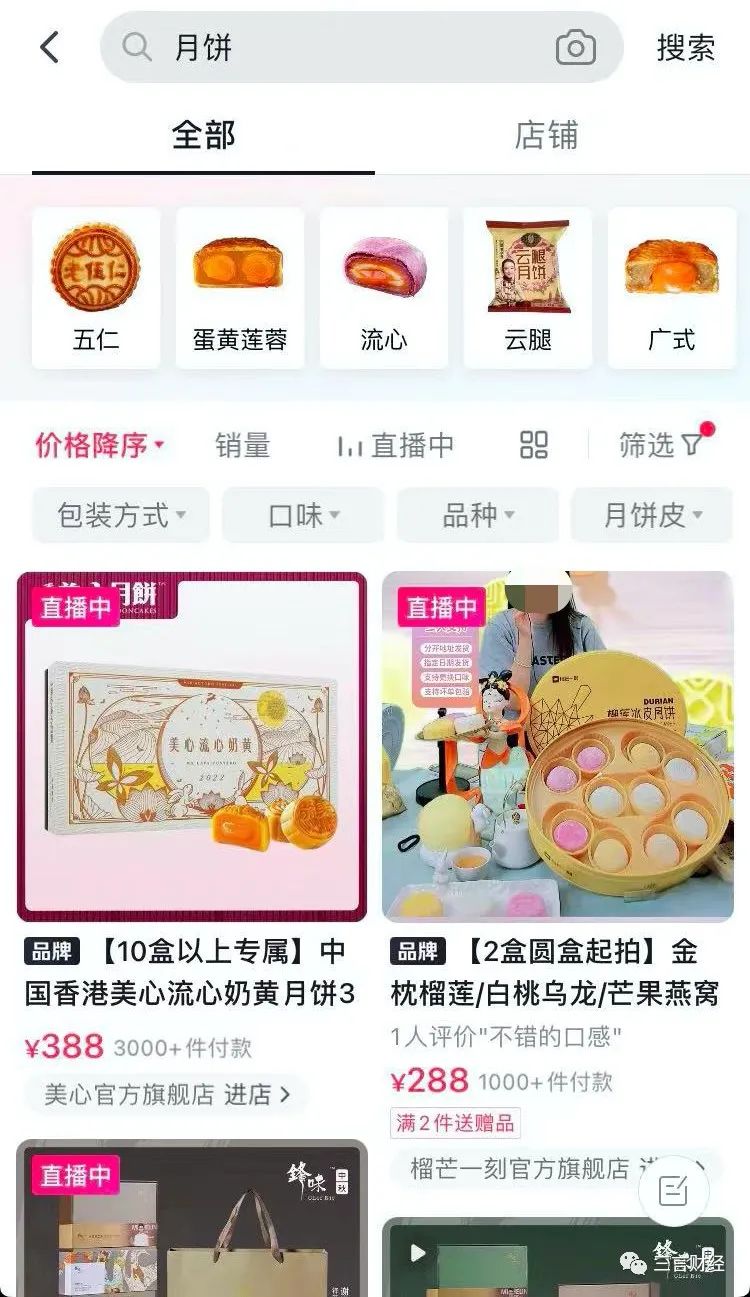750x1297 pixels.
Task: Expand the 包装方式 filter
Action: [121, 515]
